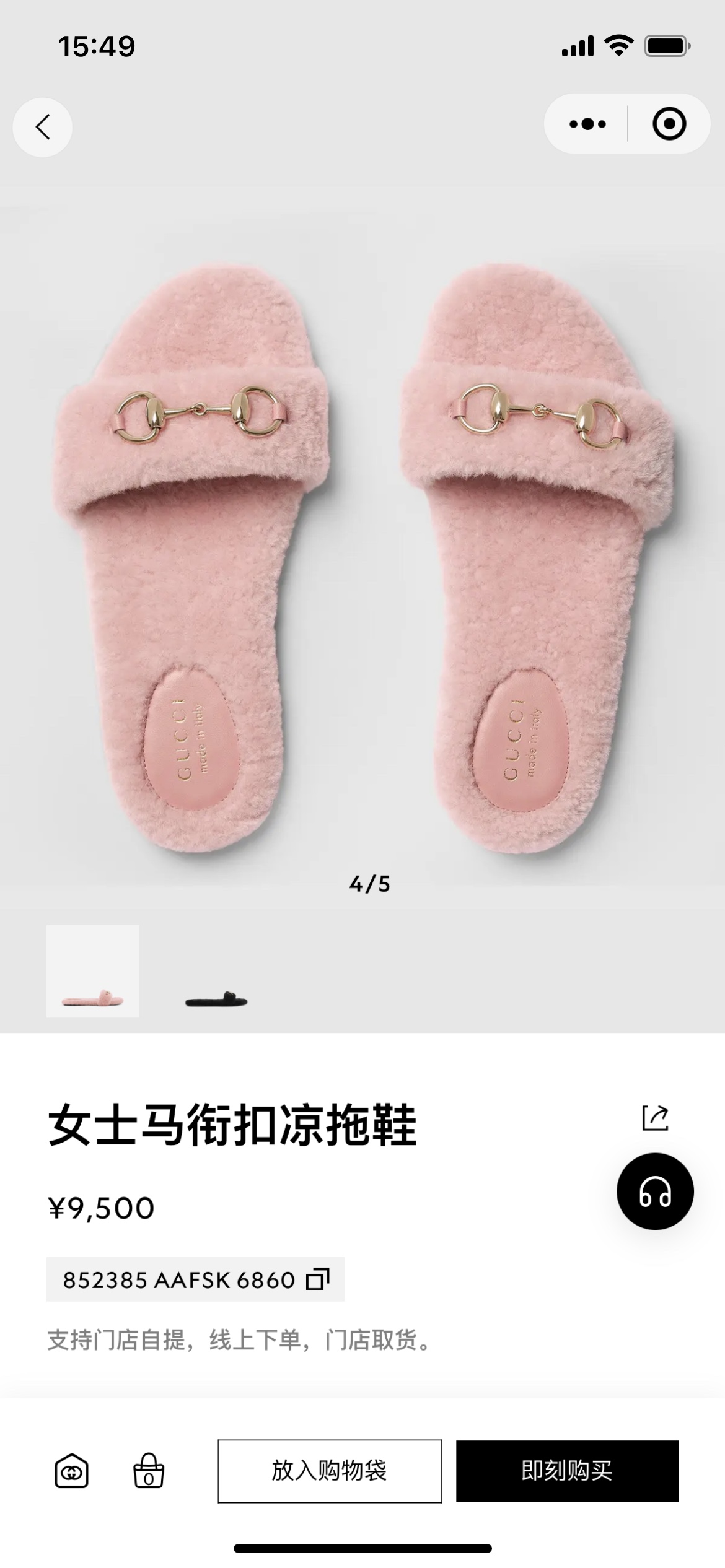
Task: Open the mini program more options menu
Action: point(587,124)
